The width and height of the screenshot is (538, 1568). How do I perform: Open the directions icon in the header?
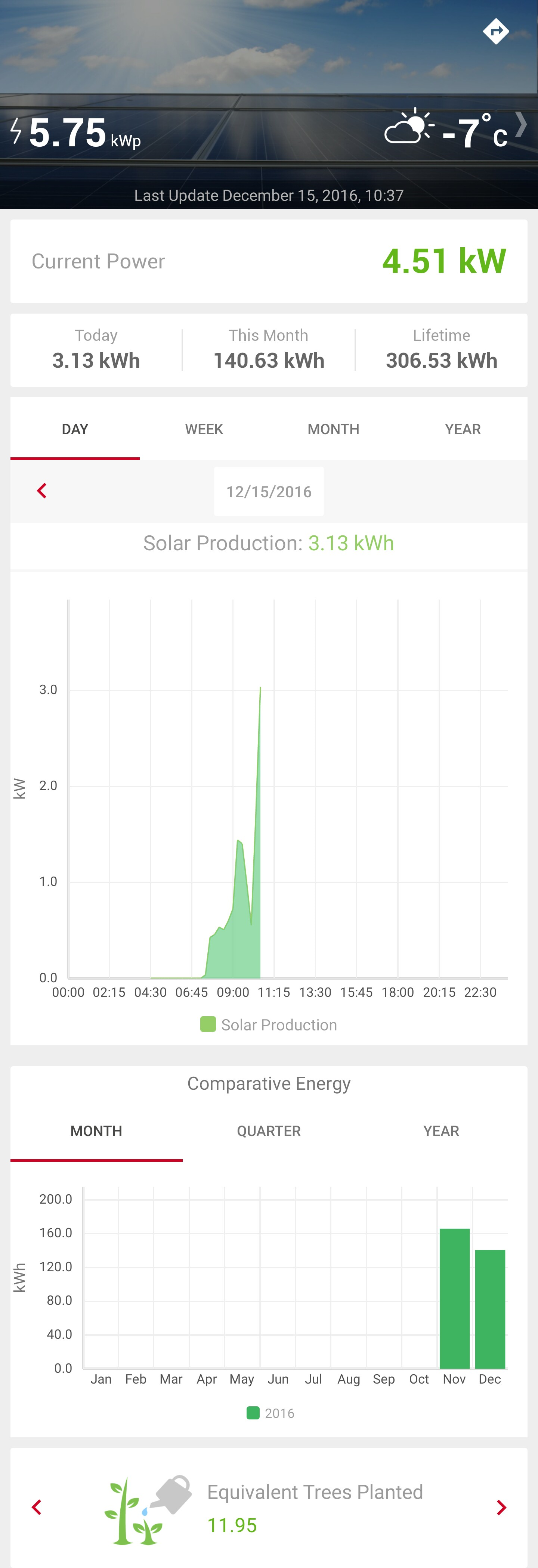[x=495, y=32]
